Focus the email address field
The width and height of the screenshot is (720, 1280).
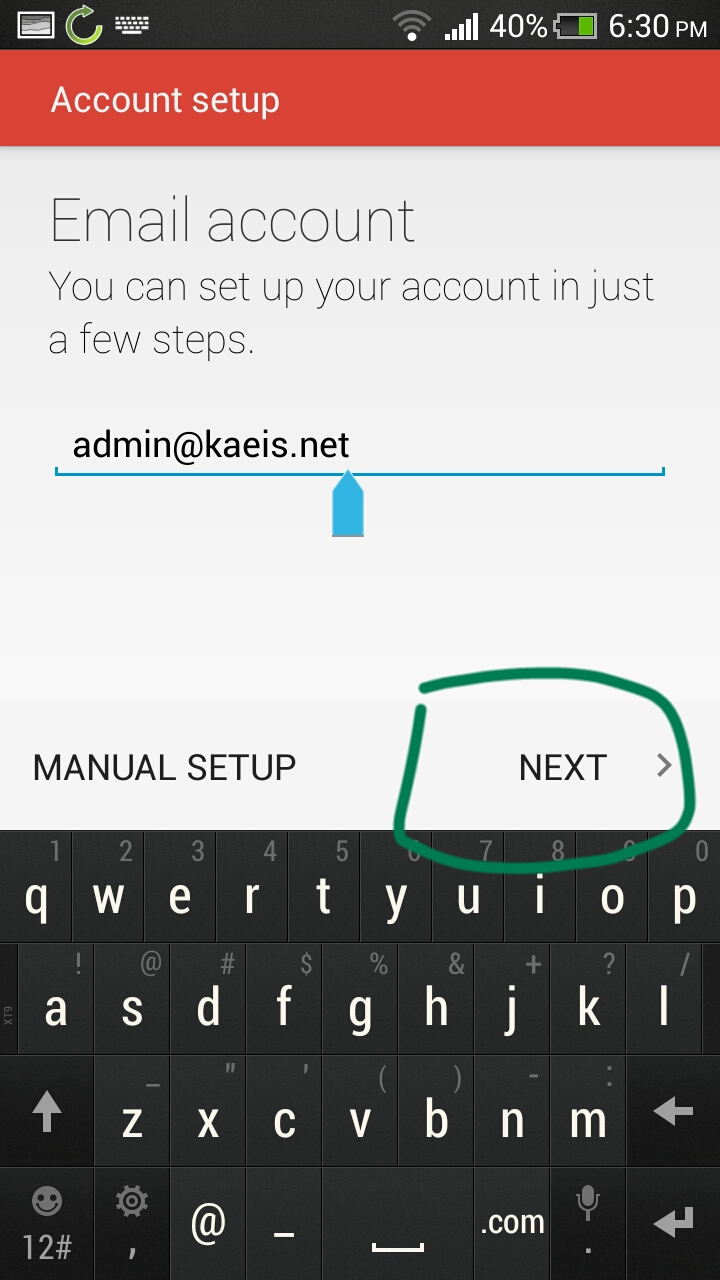tap(360, 445)
